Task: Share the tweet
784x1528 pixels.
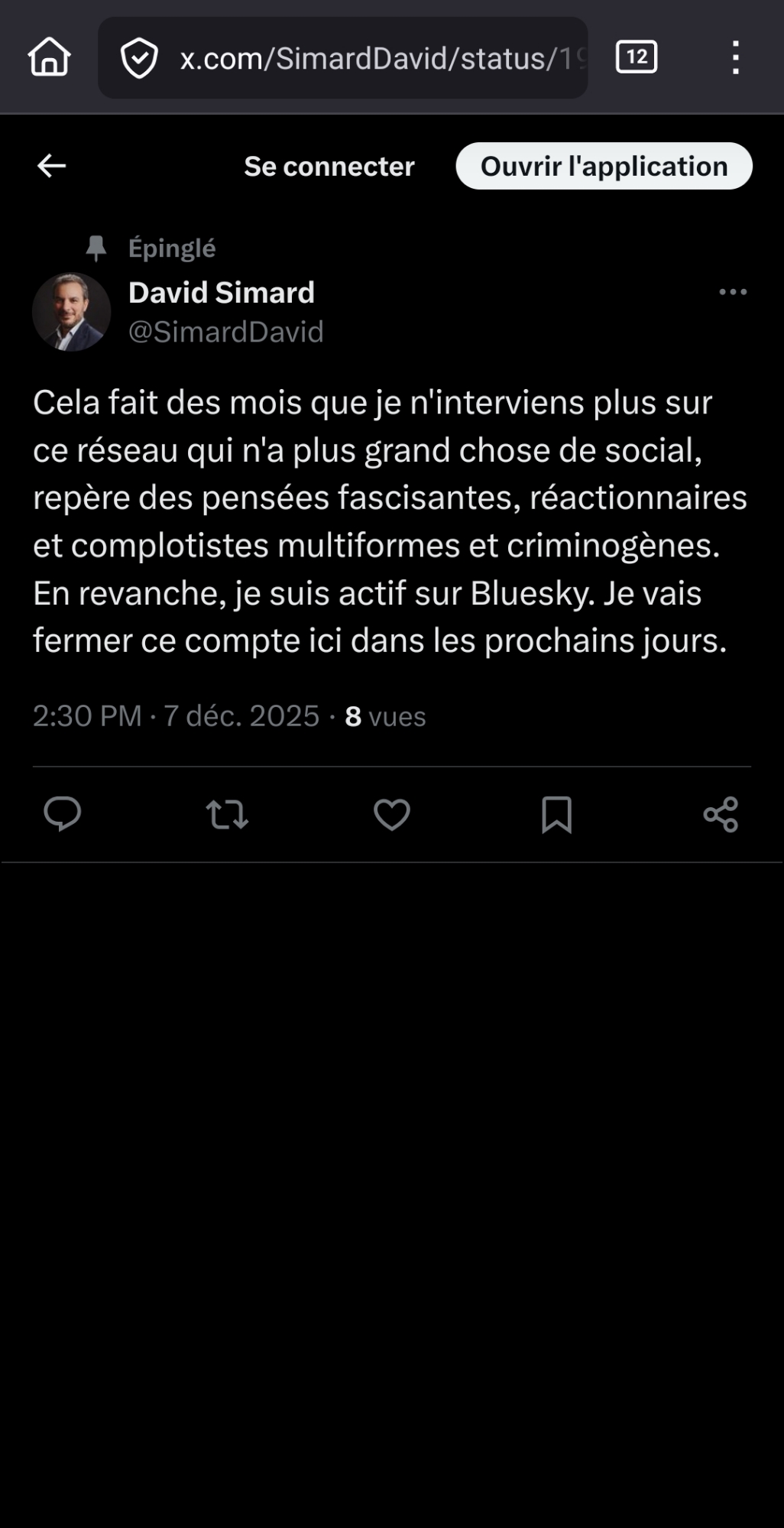Action: click(x=721, y=814)
